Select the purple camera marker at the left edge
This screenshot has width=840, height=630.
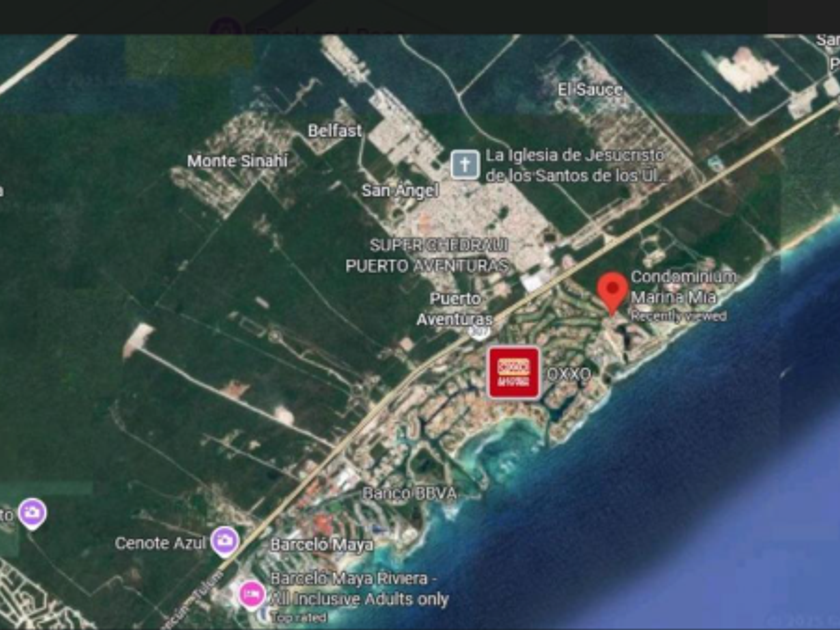(x=32, y=514)
